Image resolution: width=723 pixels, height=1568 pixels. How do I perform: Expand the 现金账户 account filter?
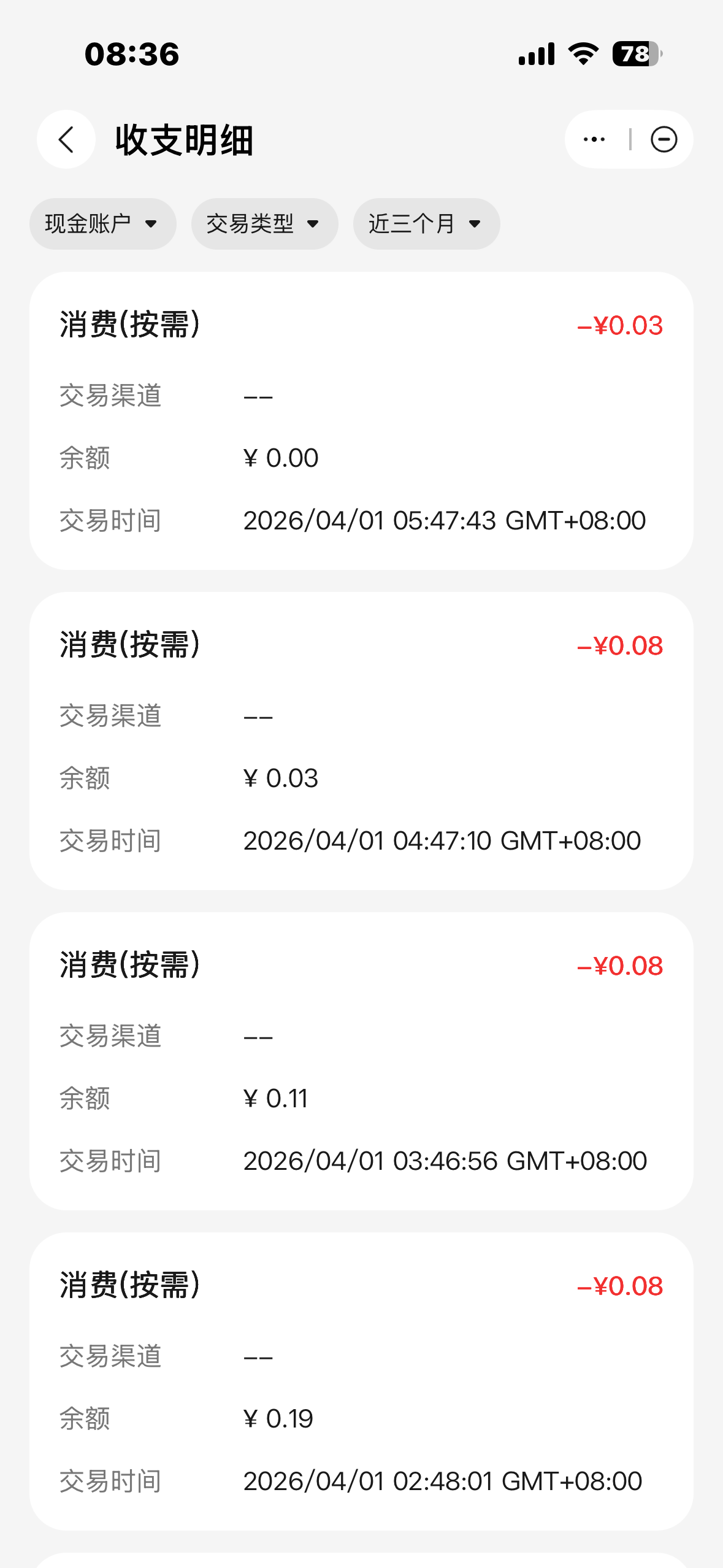click(102, 224)
